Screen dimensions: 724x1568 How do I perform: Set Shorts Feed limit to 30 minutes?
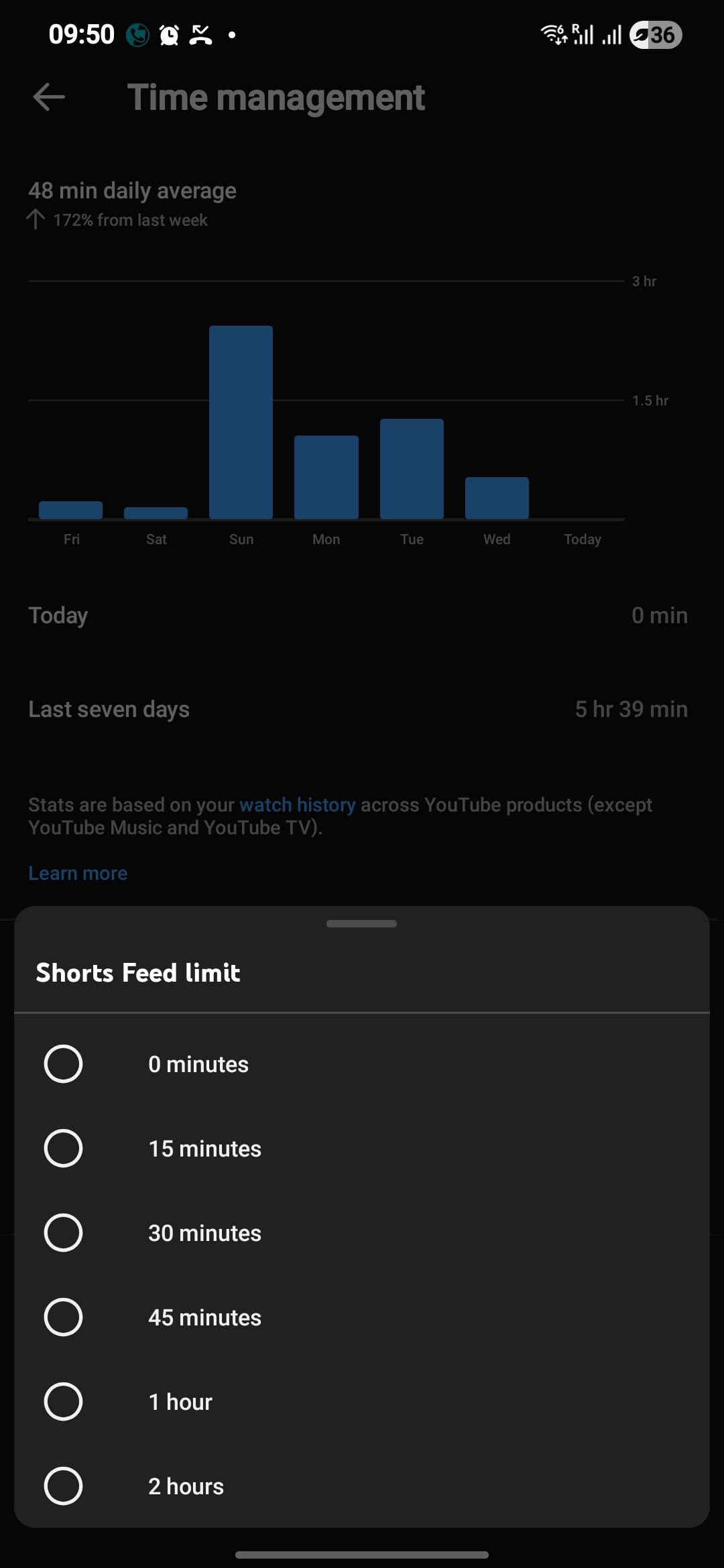pos(63,1233)
